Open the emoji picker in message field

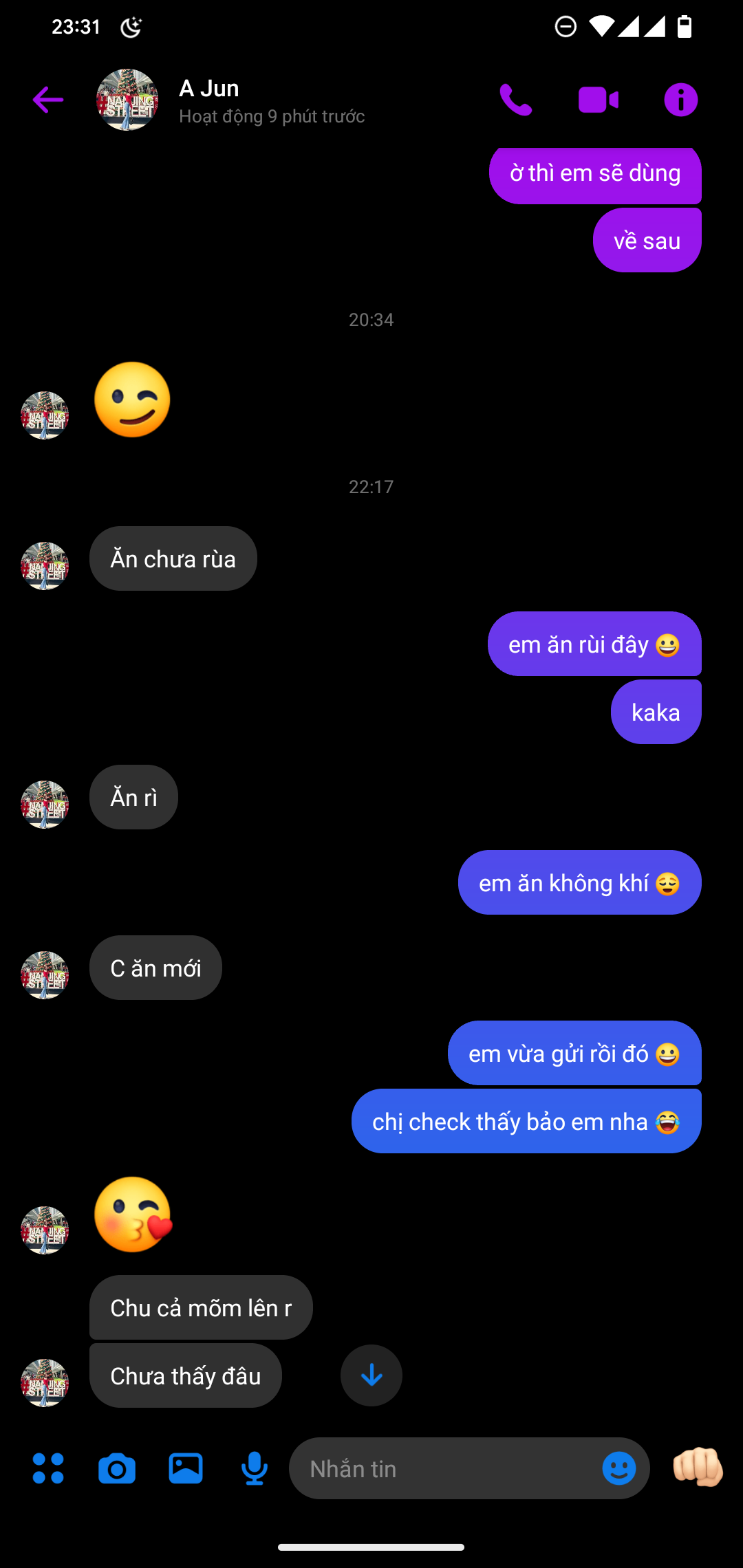click(x=619, y=1468)
